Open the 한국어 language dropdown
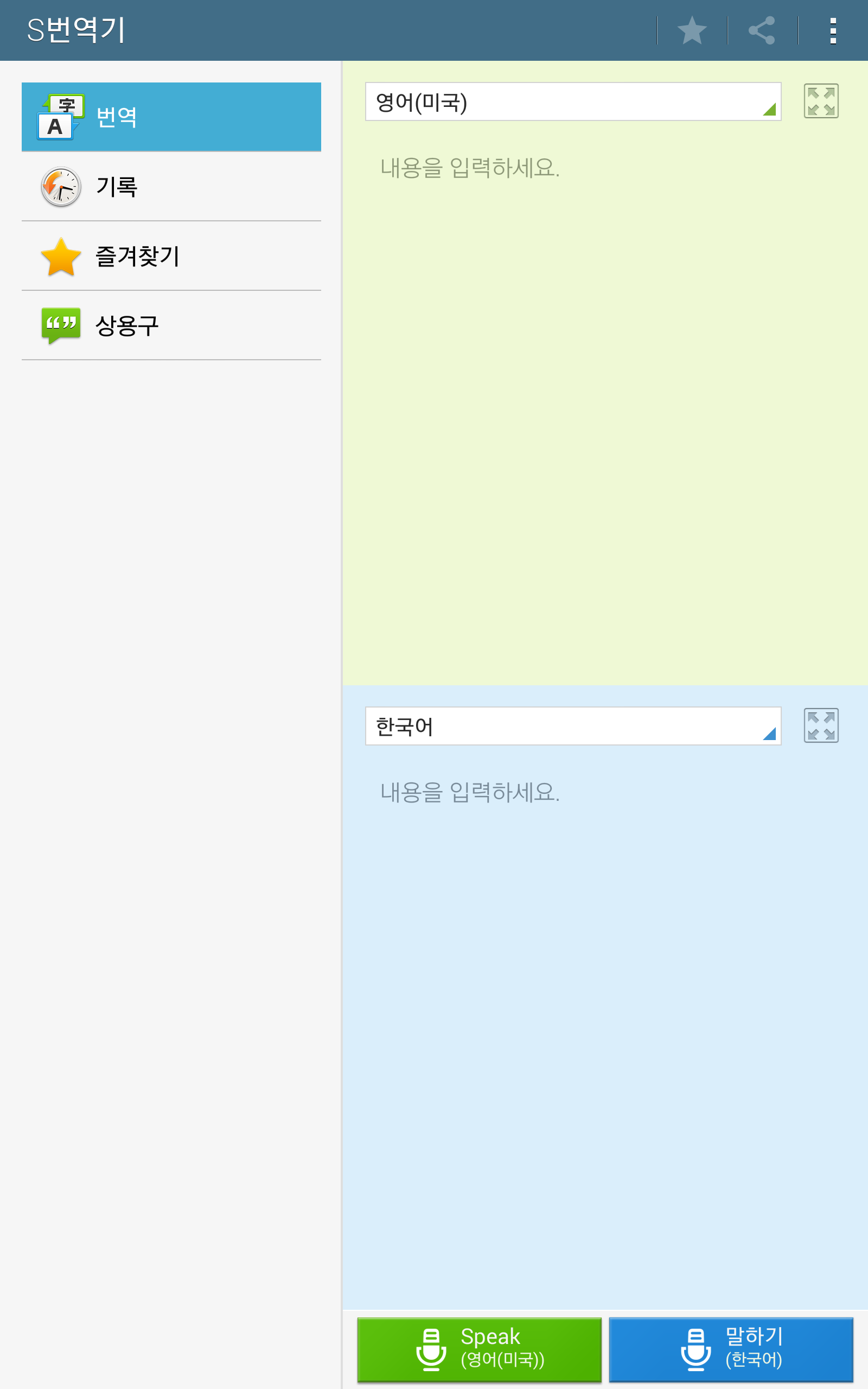Viewport: 868px width, 1389px height. pyautogui.click(x=573, y=726)
